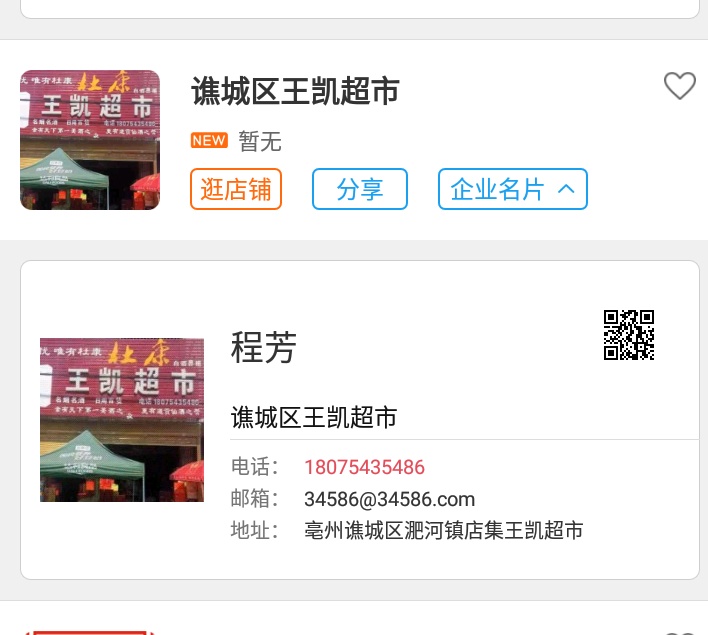Favorite 谯城区王凯超市 with the heart icon
The image size is (708, 635).
[680, 87]
